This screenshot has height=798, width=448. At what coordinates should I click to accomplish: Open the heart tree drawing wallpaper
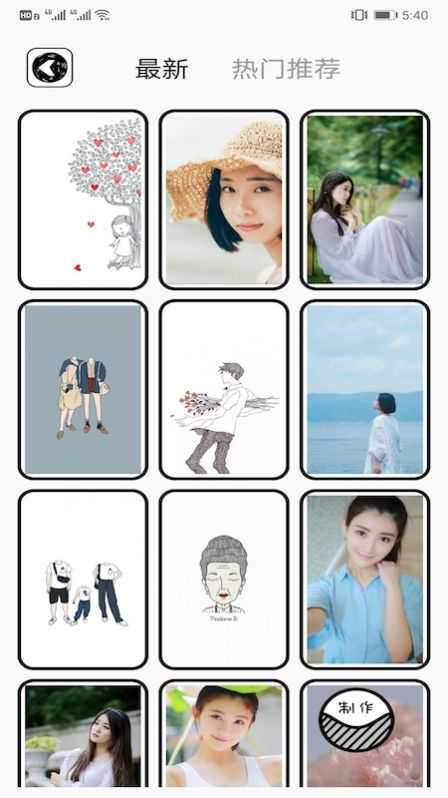pos(83,200)
